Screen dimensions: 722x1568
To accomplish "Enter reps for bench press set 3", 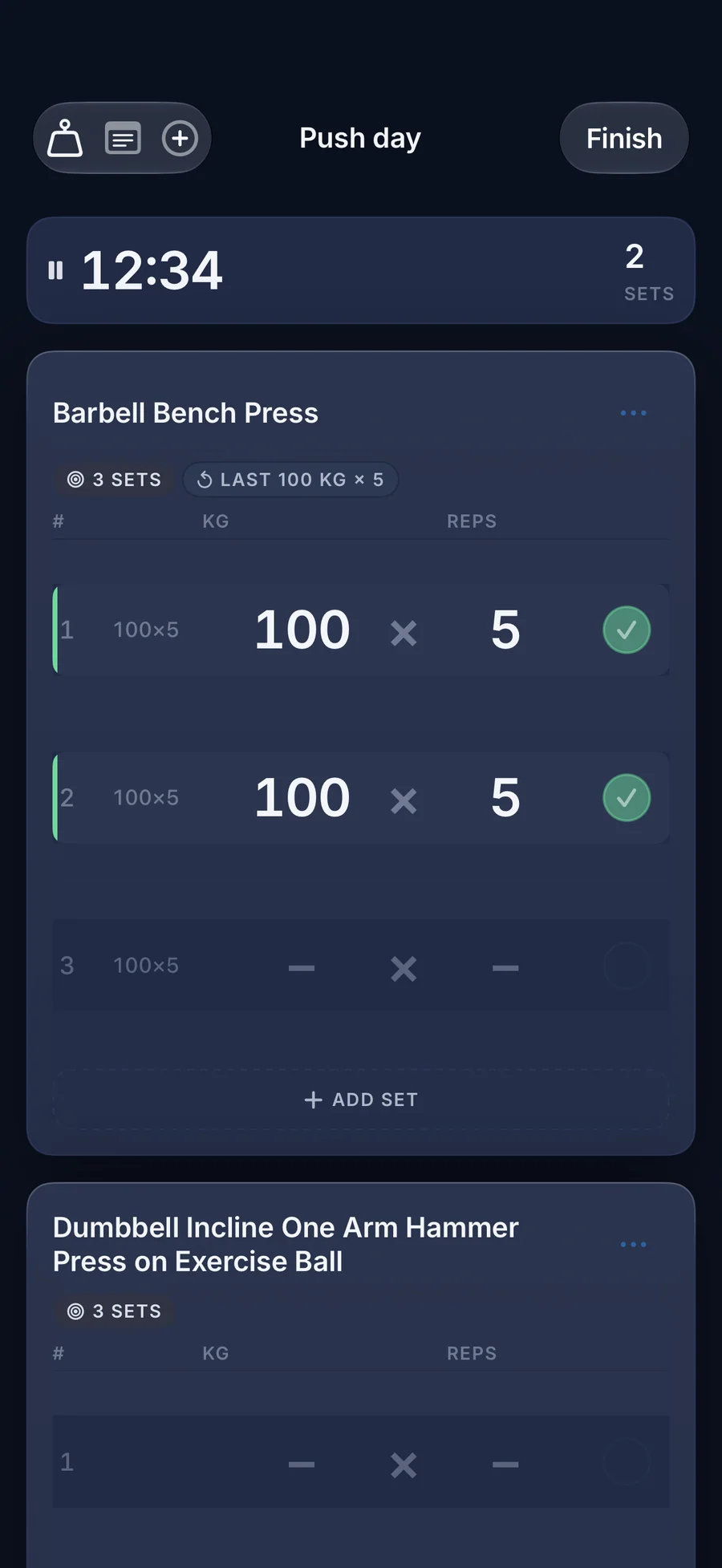I will 505,968.
